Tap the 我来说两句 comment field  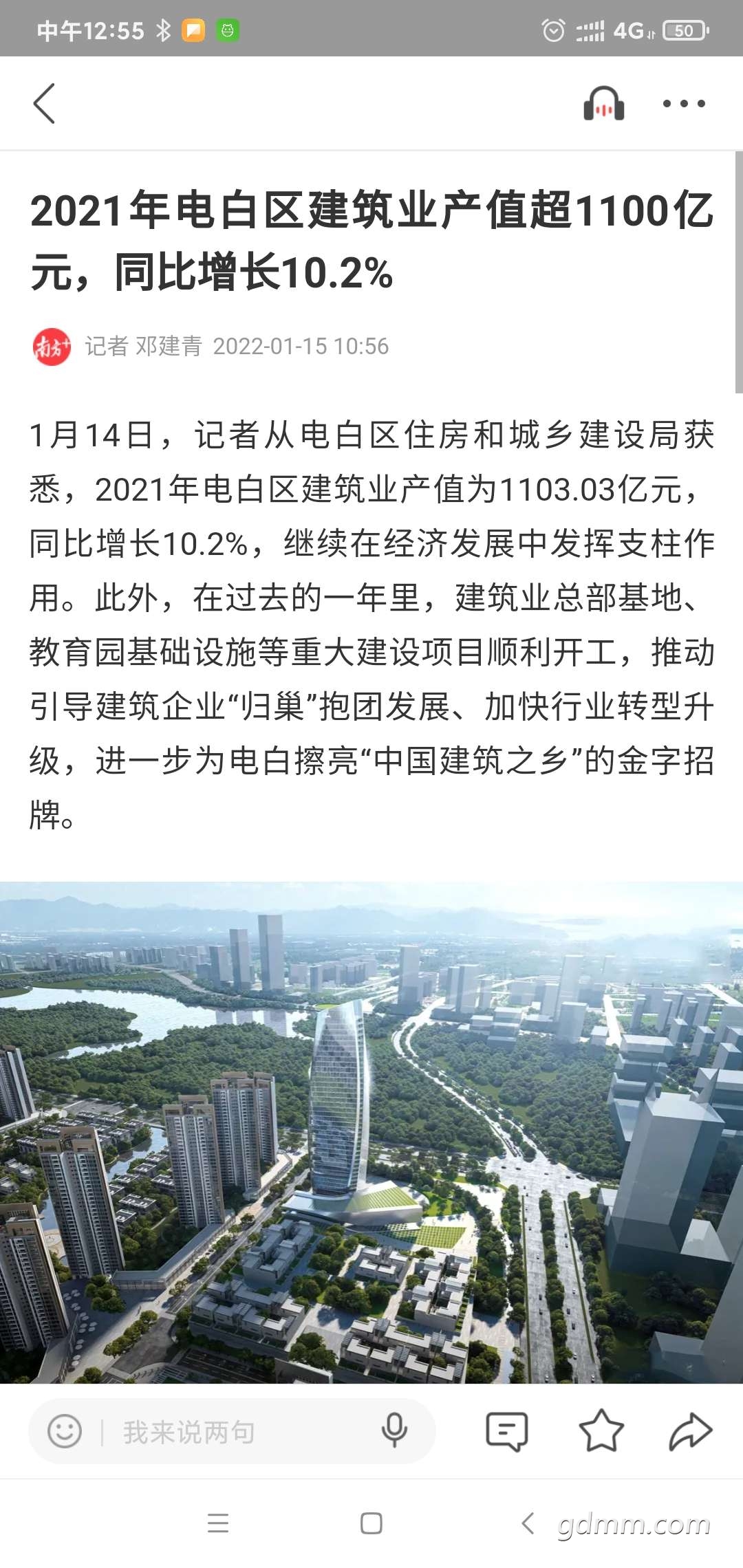pos(232,1431)
